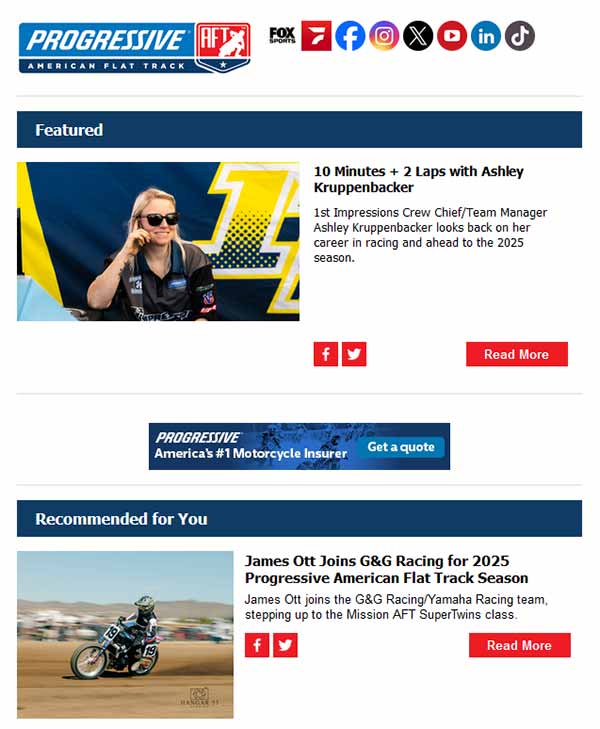Open the red 7 channel icon
Viewport: 600px width, 729px height.
pos(316,36)
